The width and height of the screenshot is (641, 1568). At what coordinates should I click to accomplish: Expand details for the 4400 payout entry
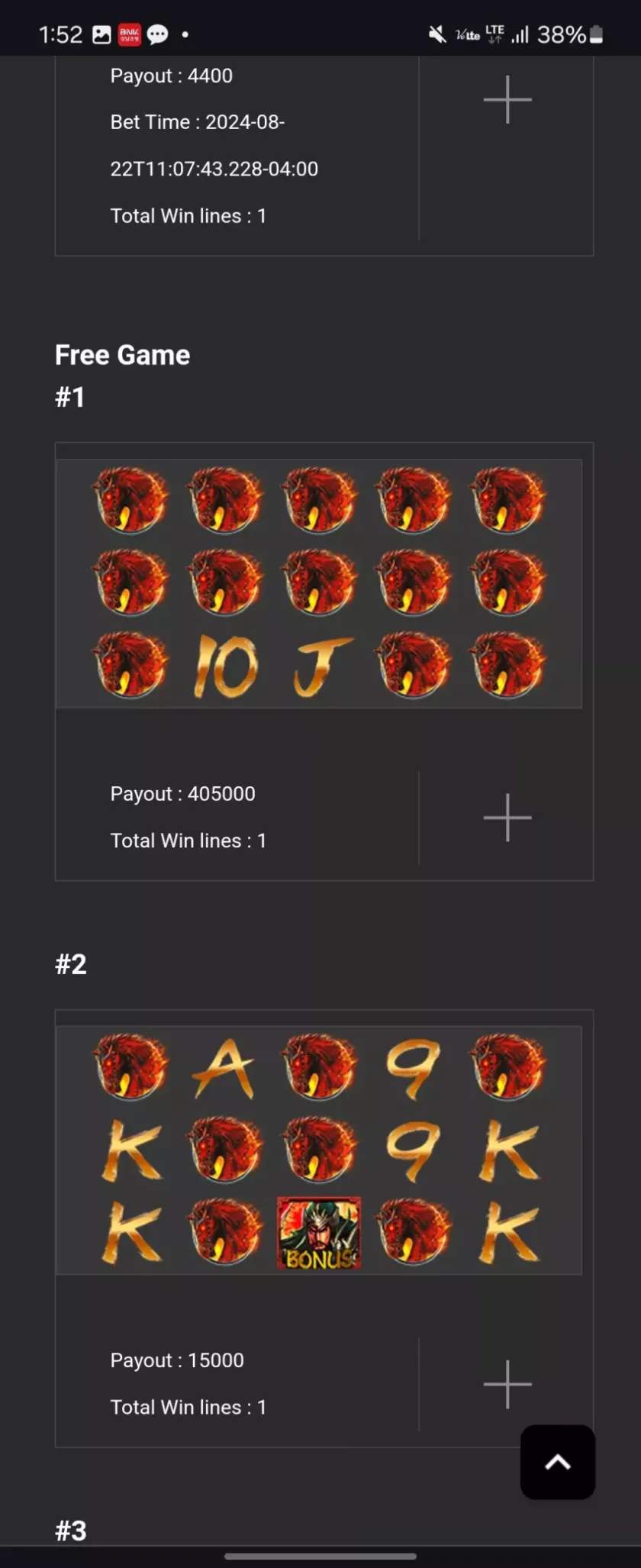tap(507, 99)
